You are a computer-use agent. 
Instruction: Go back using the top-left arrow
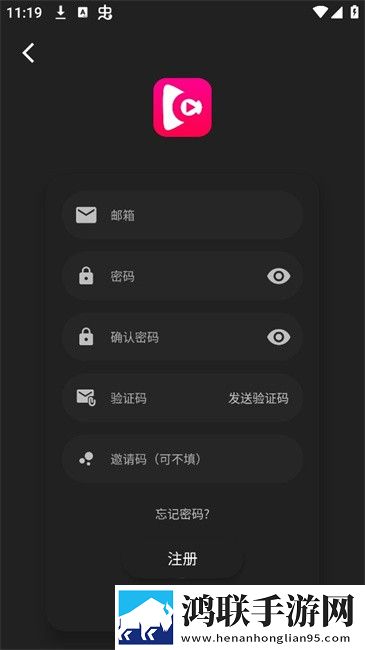pyautogui.click(x=28, y=53)
